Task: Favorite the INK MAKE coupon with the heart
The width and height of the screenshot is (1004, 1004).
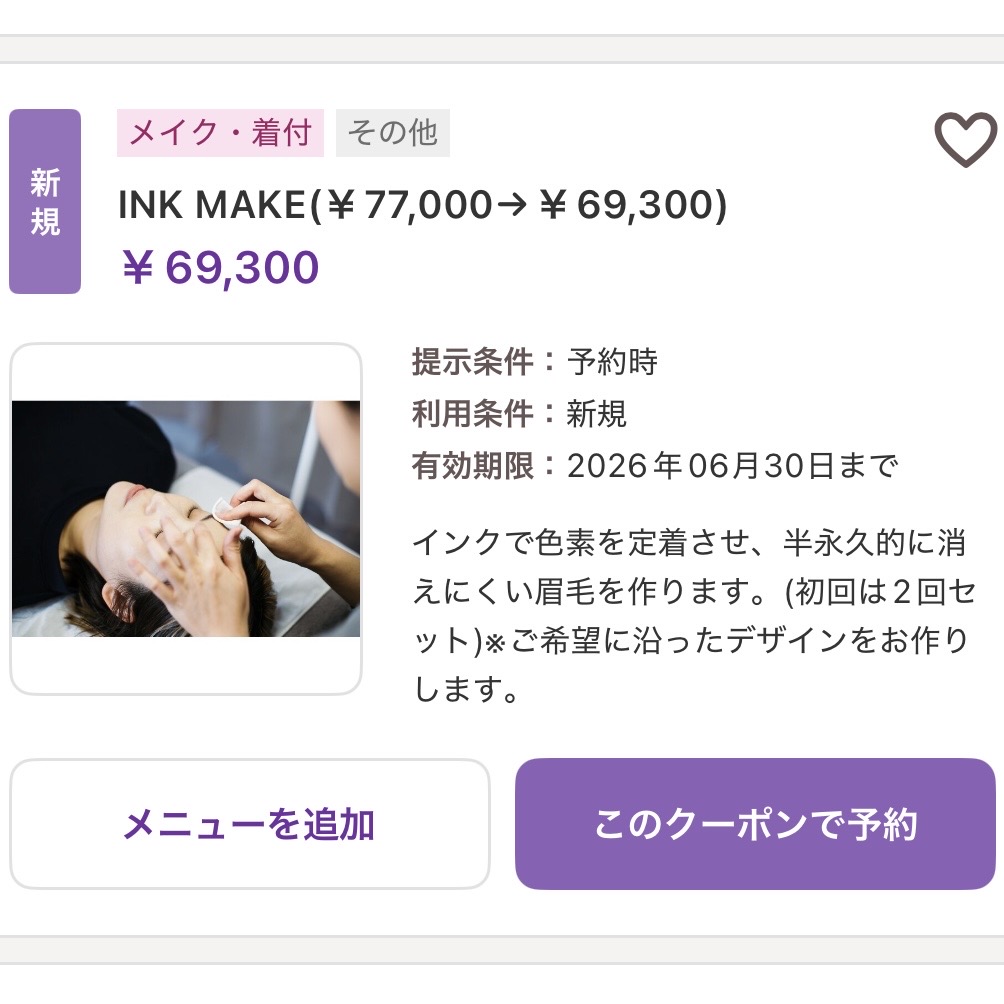Action: coord(965,139)
